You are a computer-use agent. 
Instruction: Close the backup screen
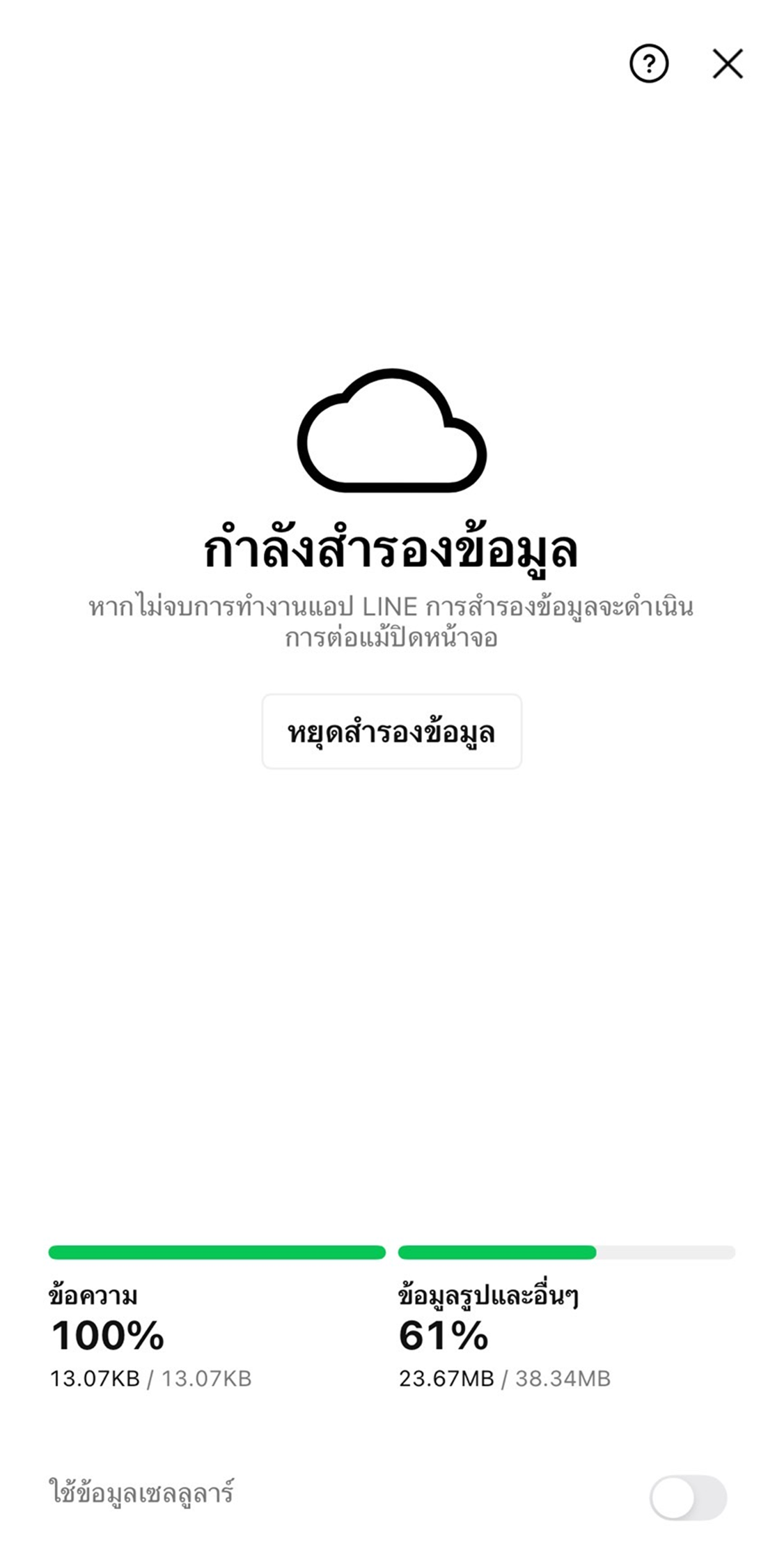tap(728, 64)
